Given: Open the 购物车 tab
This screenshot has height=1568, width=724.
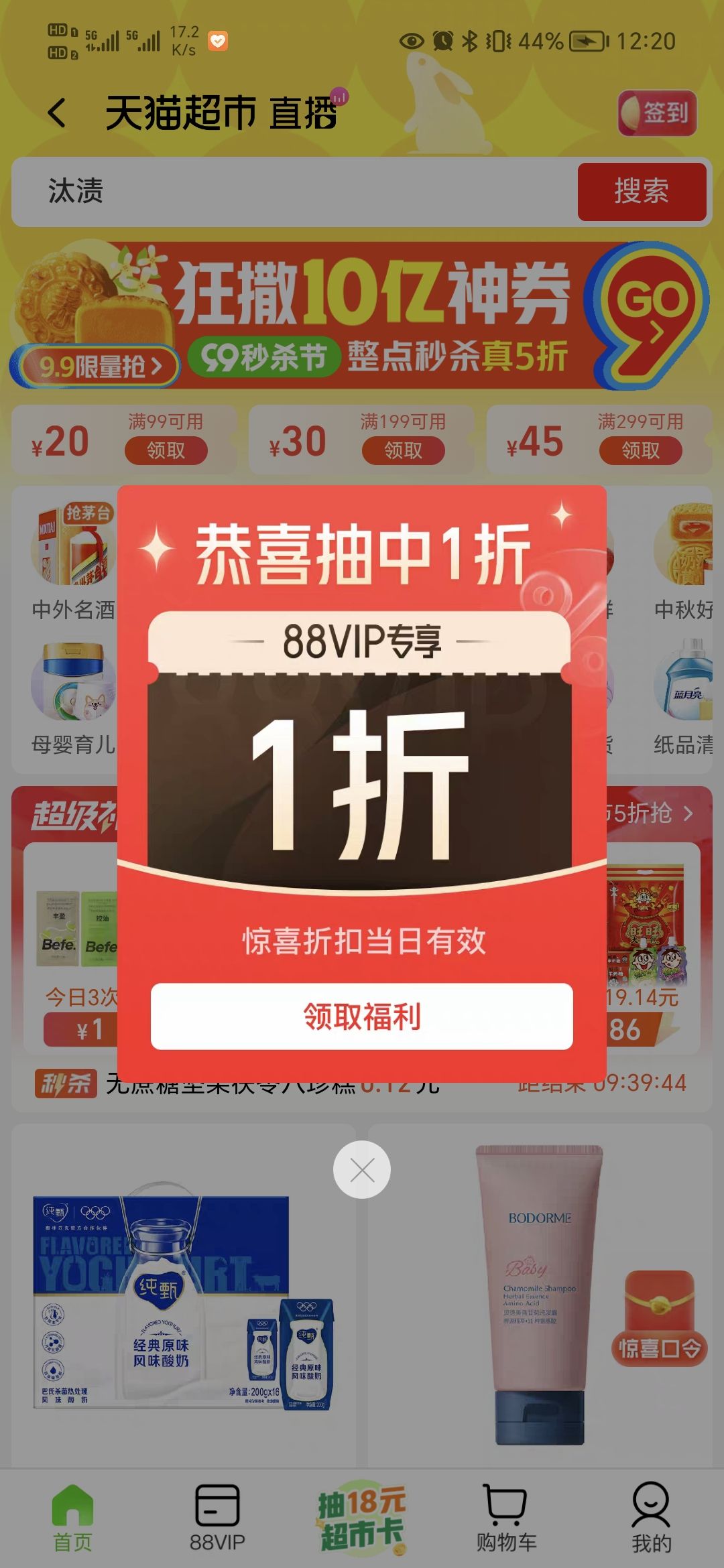Looking at the screenshot, I should (x=507, y=1518).
